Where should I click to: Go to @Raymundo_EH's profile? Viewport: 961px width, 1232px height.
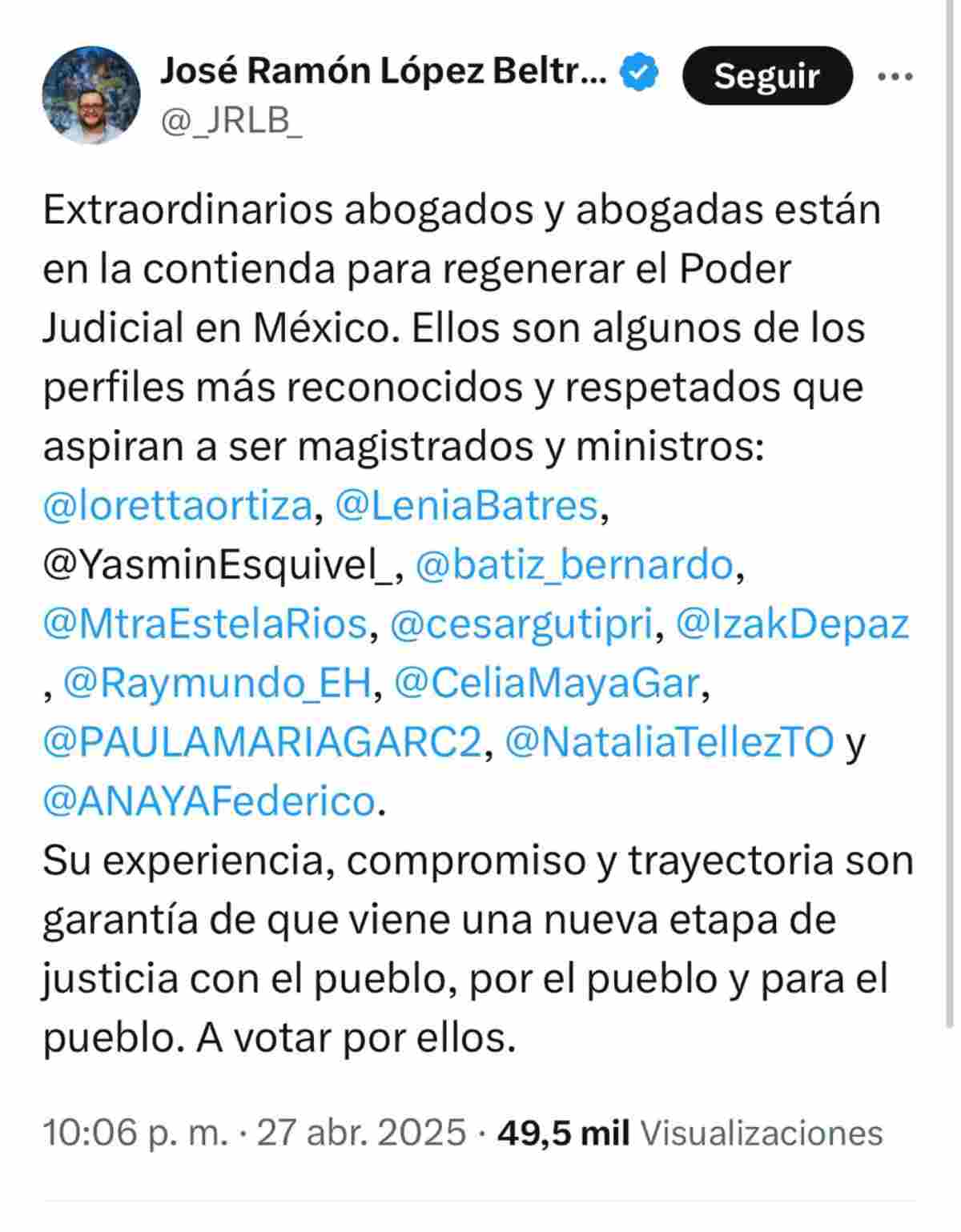tap(217, 684)
